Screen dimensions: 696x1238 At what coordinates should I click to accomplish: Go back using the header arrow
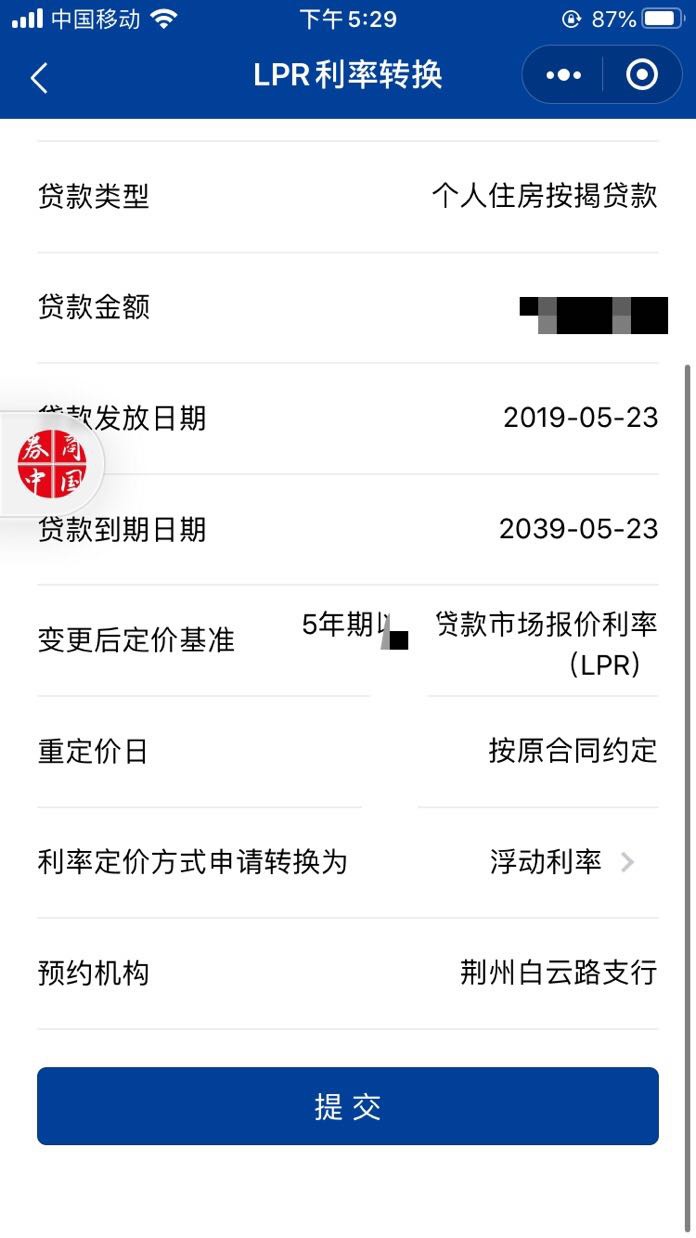39,77
